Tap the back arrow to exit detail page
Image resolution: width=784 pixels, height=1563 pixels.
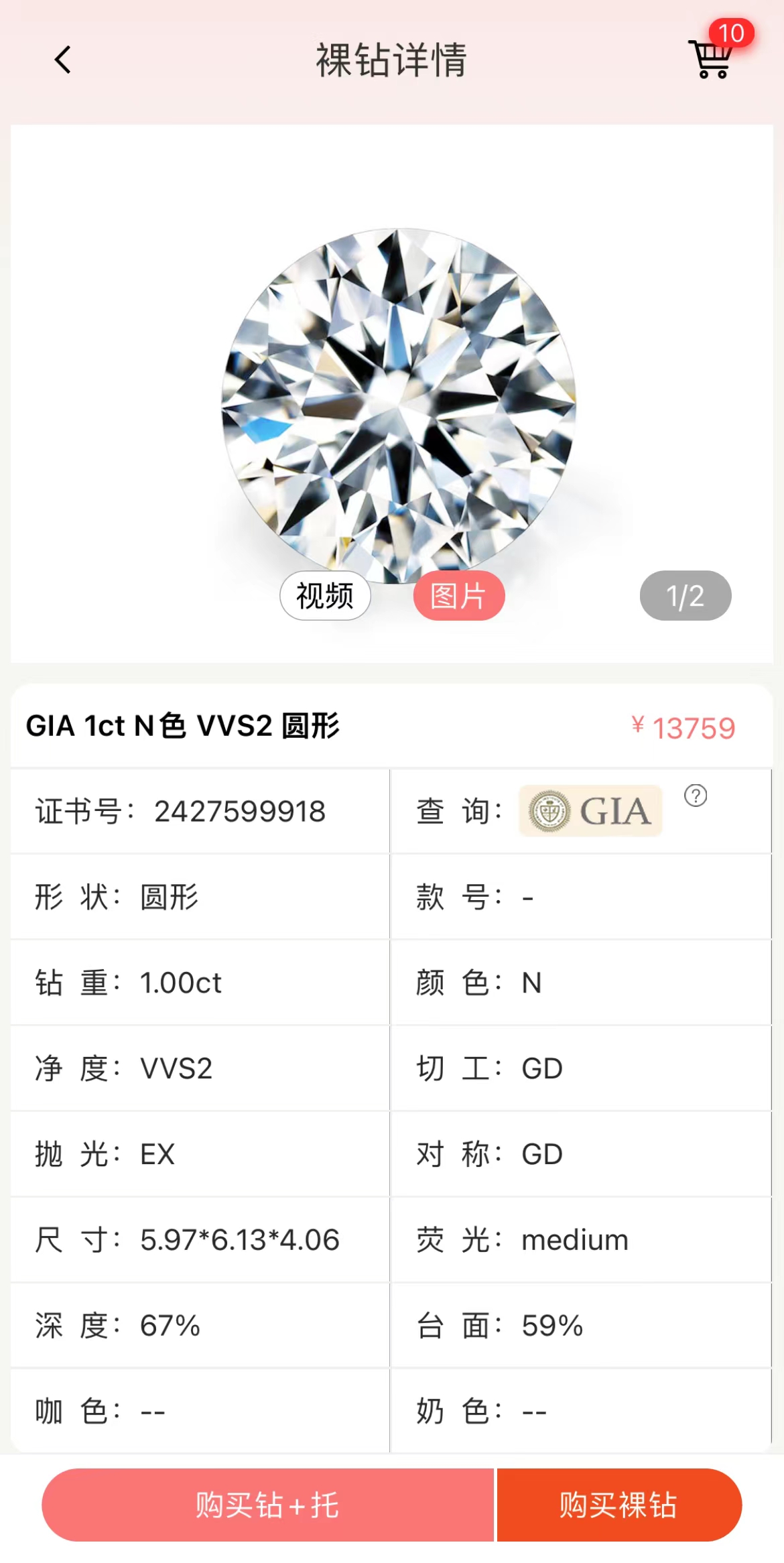pyautogui.click(x=62, y=60)
